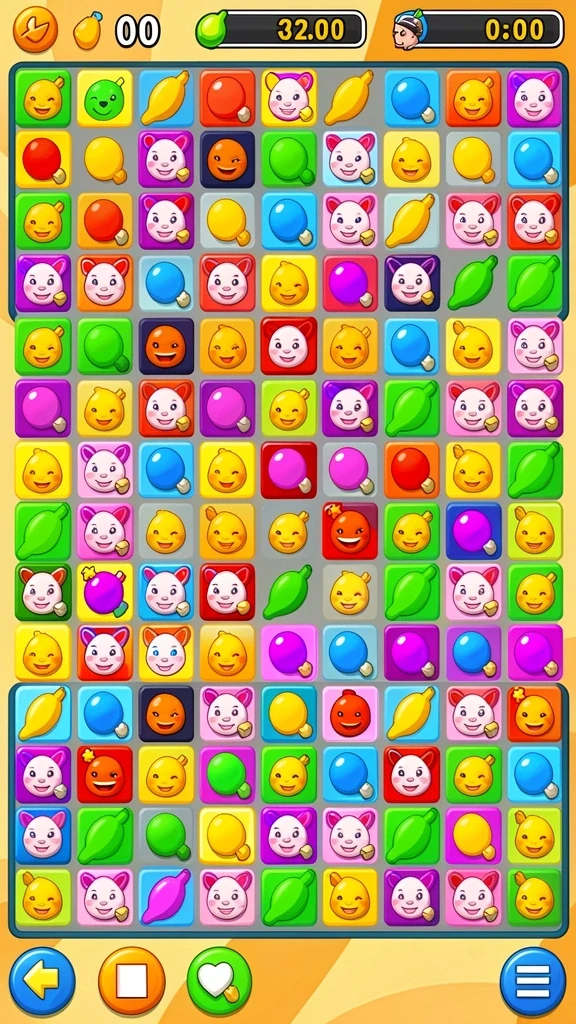Select the green smiley face on yellow tile
Image resolution: width=576 pixels, height=1024 pixels.
(104, 98)
